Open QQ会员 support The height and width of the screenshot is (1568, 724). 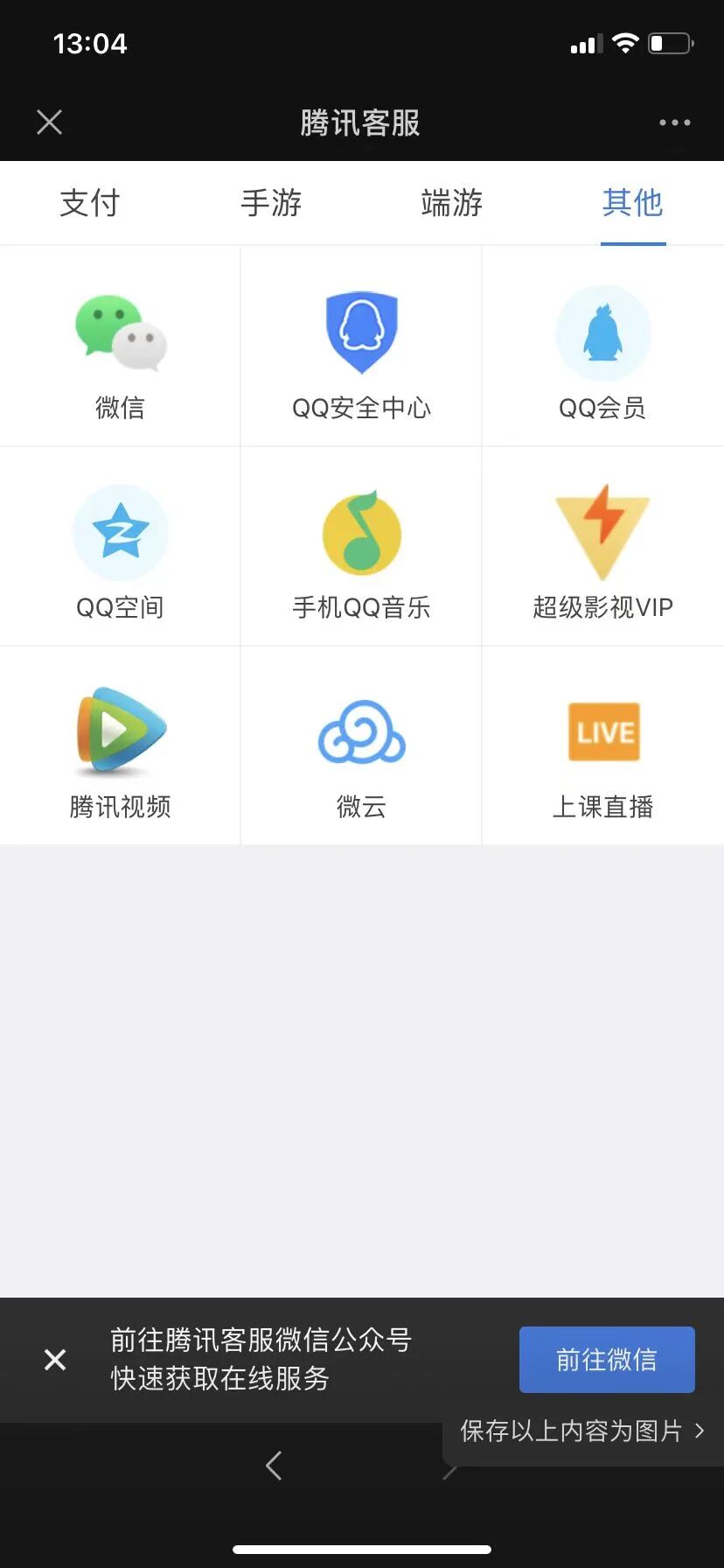pos(603,346)
